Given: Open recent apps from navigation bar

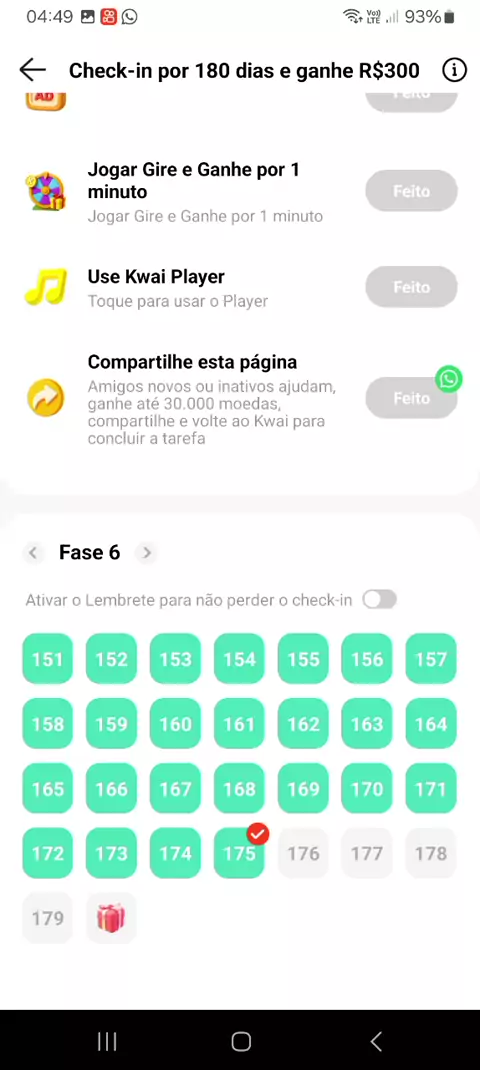Looking at the screenshot, I should tap(107, 1041).
